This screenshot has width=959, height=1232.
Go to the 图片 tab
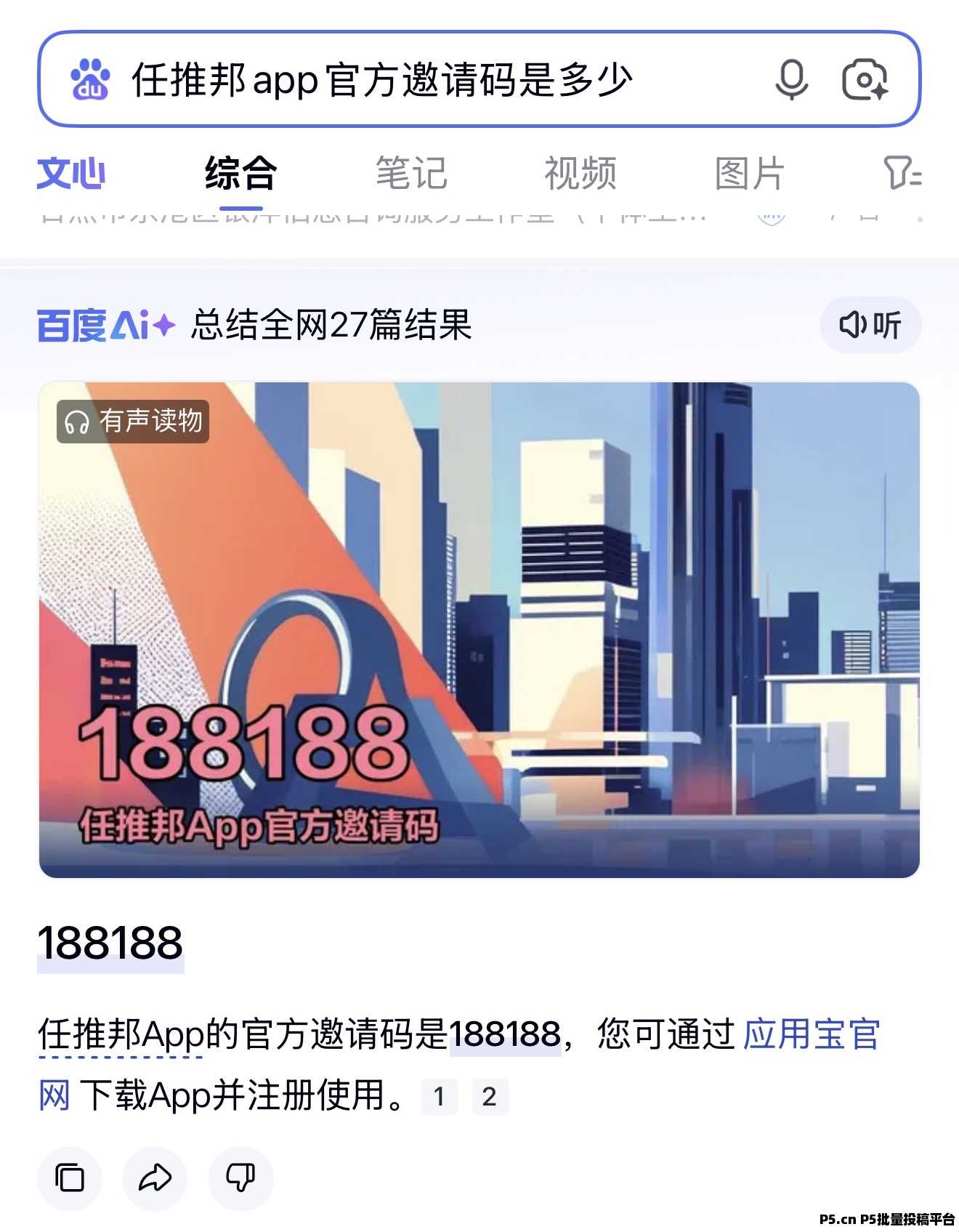749,174
